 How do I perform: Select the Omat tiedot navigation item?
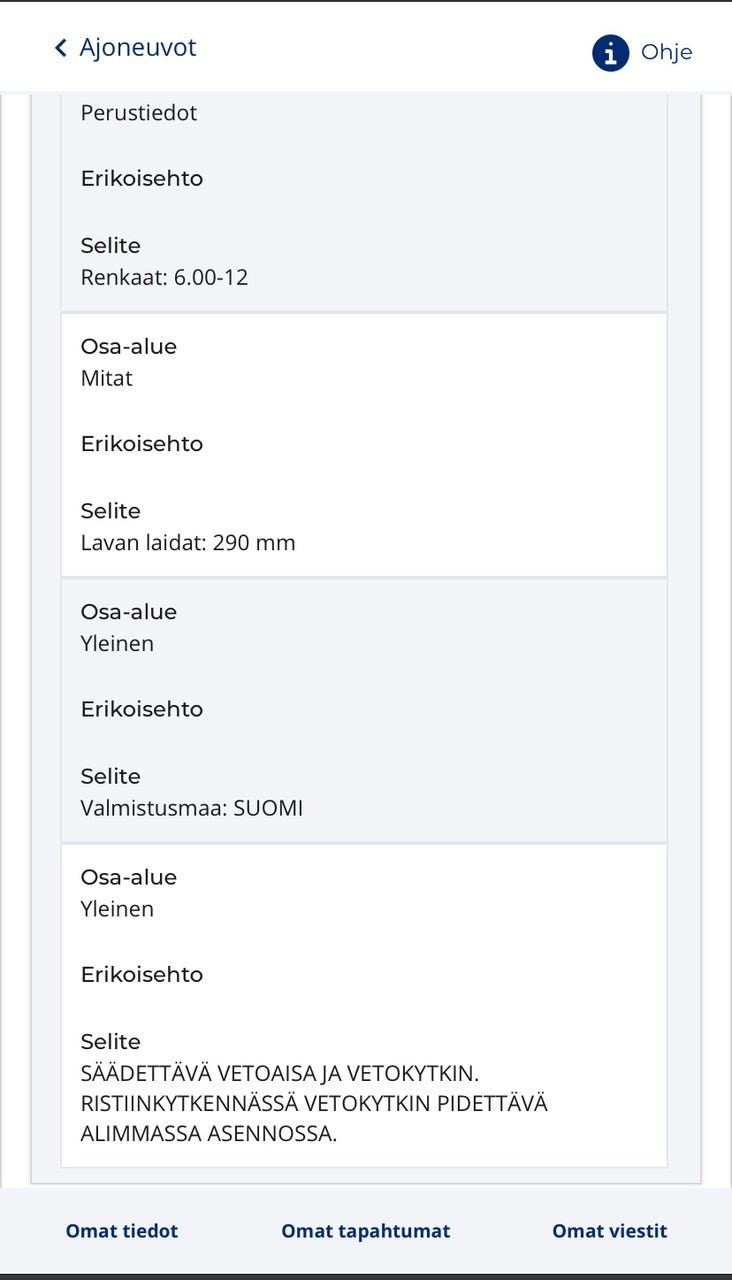[121, 1231]
